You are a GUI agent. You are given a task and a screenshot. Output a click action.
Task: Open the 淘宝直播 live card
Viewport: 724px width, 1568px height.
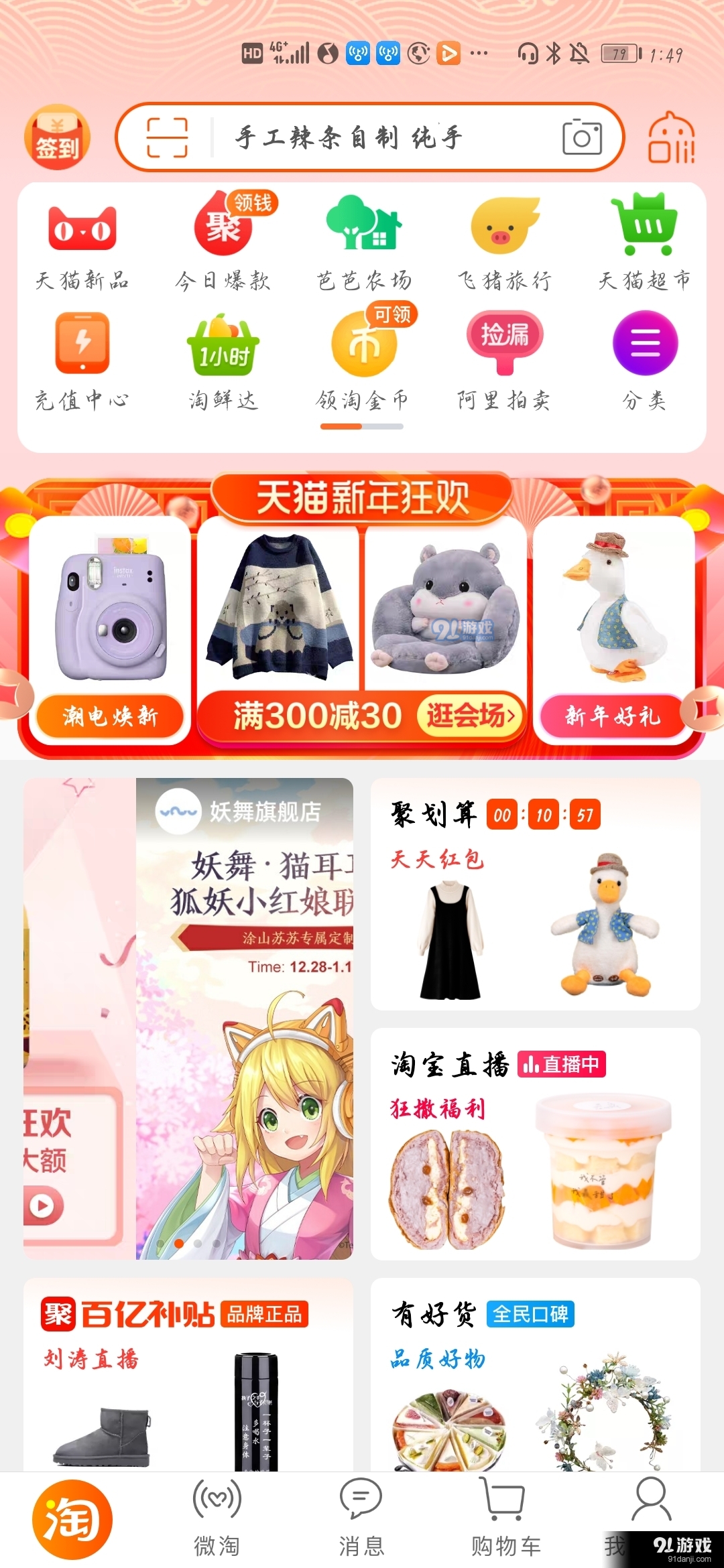pos(535,1144)
